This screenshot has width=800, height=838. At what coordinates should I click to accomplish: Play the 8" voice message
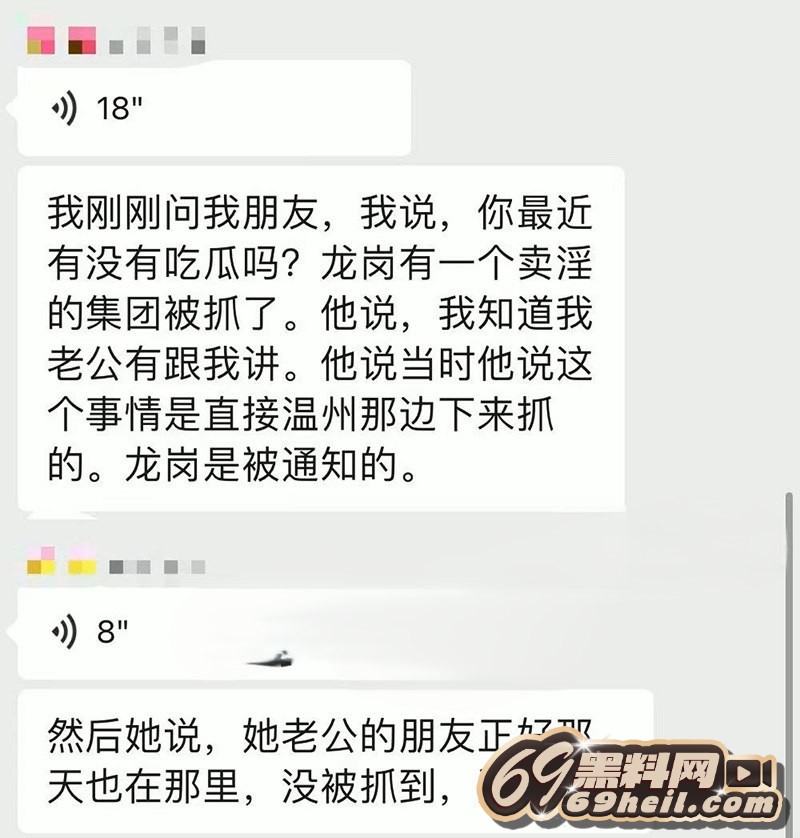tap(200, 632)
